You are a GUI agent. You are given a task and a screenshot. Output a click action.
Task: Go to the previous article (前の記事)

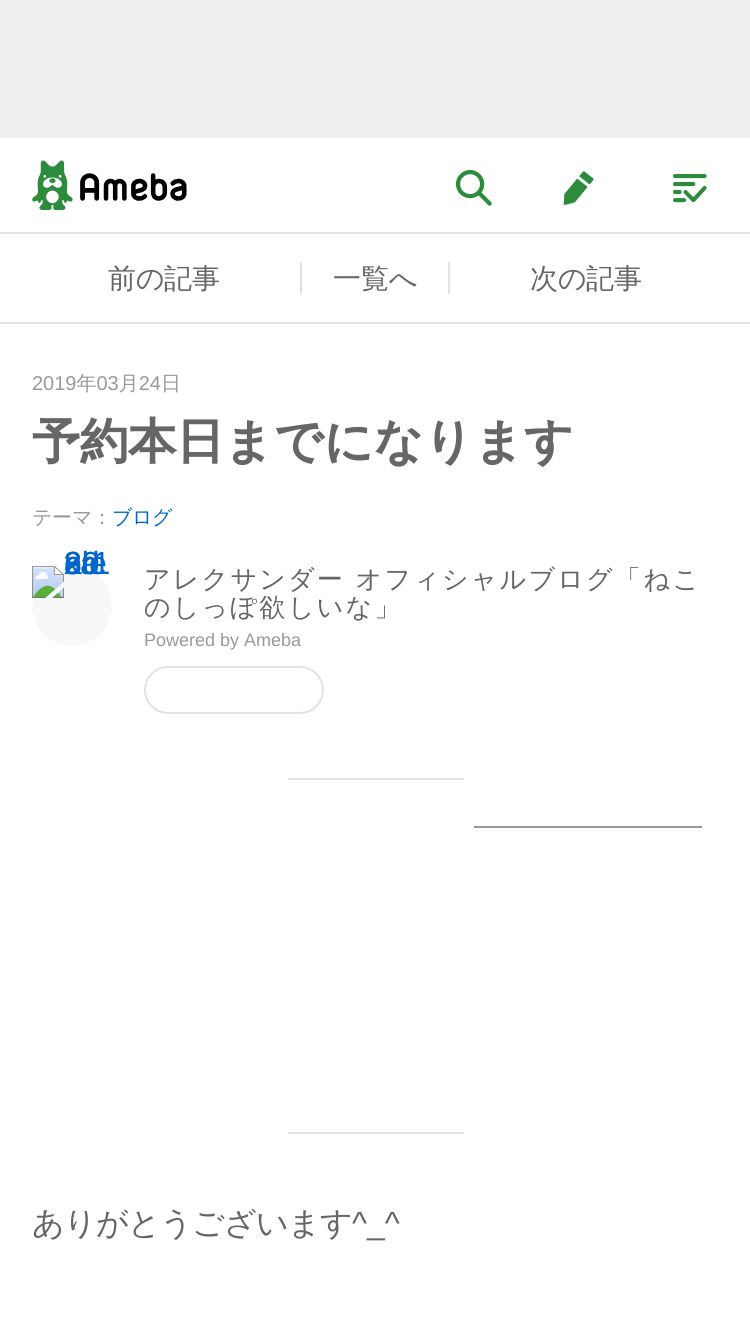[x=164, y=278]
